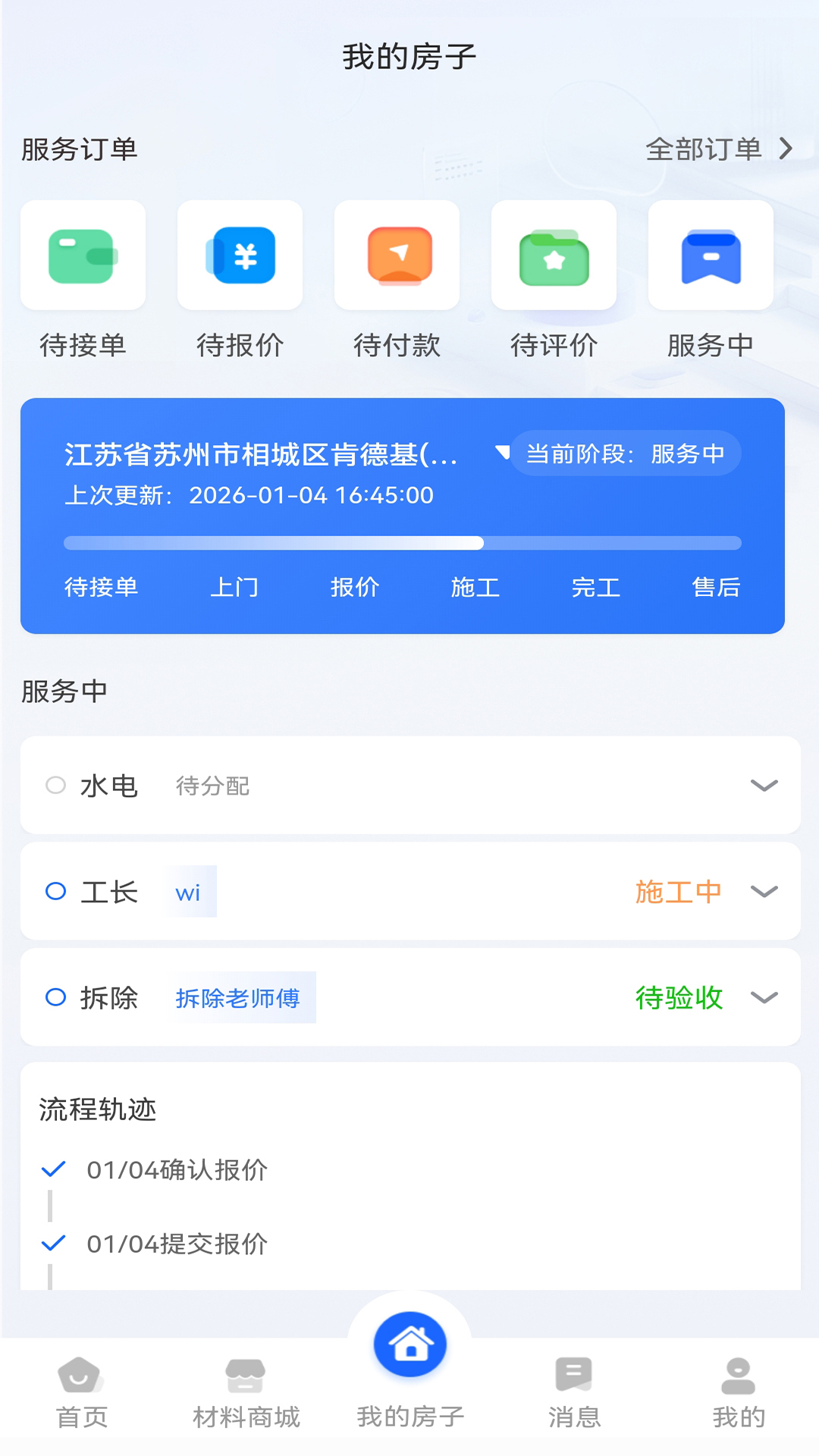This screenshot has height=1456, width=819.
Task: Tap the address 江苏省苏州市相城区肯德基 card
Action: click(x=262, y=453)
